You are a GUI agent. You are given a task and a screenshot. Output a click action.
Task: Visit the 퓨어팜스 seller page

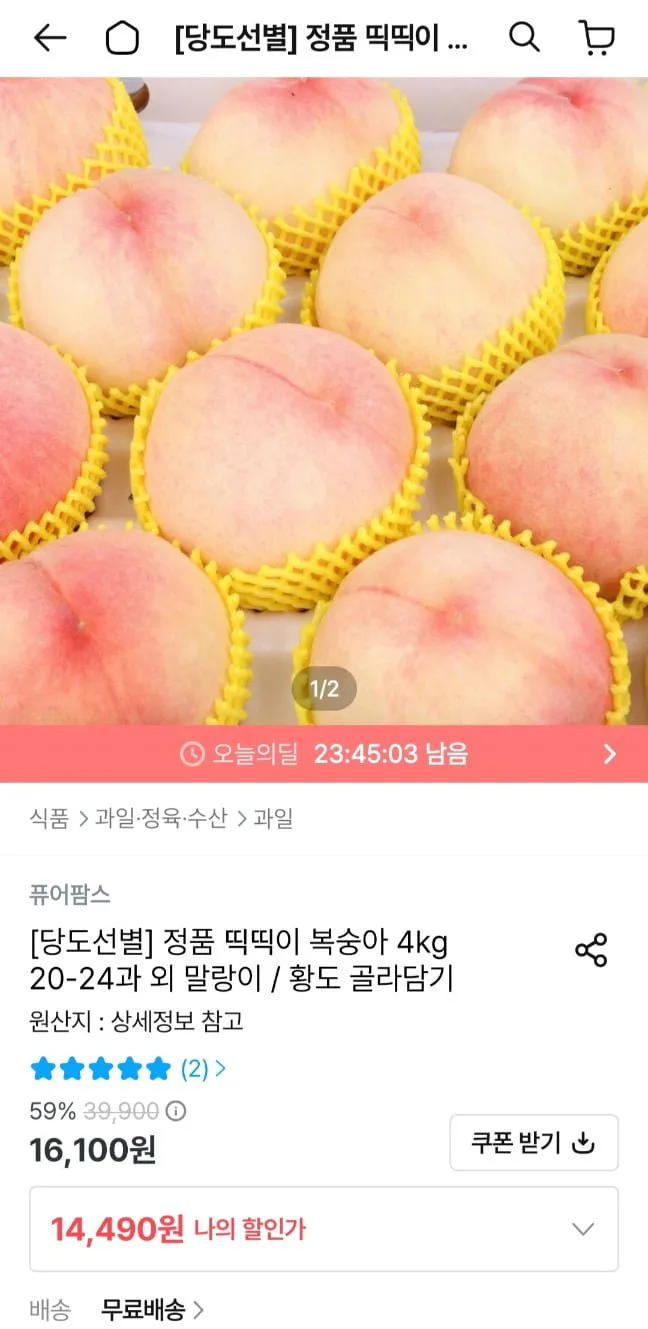70,894
